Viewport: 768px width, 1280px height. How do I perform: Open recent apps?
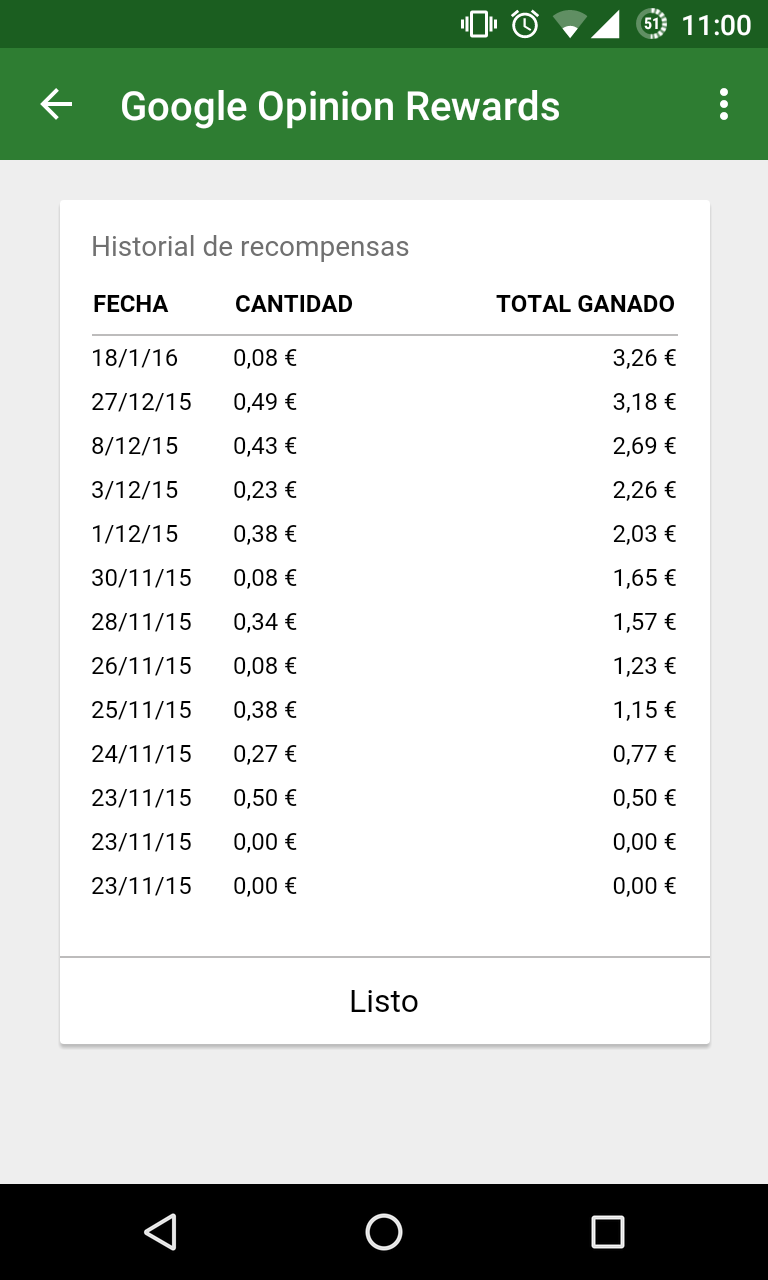(x=607, y=1232)
